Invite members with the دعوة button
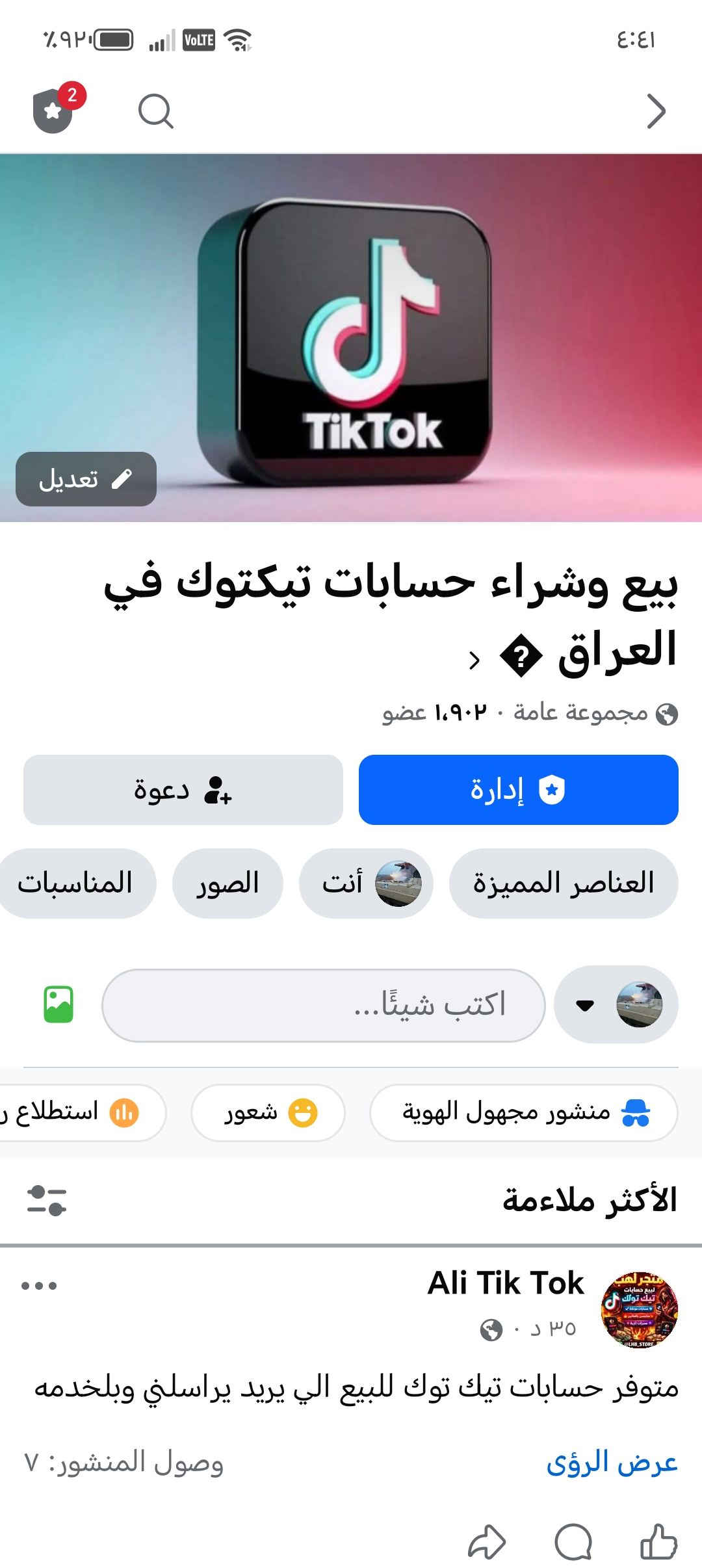The width and height of the screenshot is (702, 1568). pyautogui.click(x=183, y=790)
